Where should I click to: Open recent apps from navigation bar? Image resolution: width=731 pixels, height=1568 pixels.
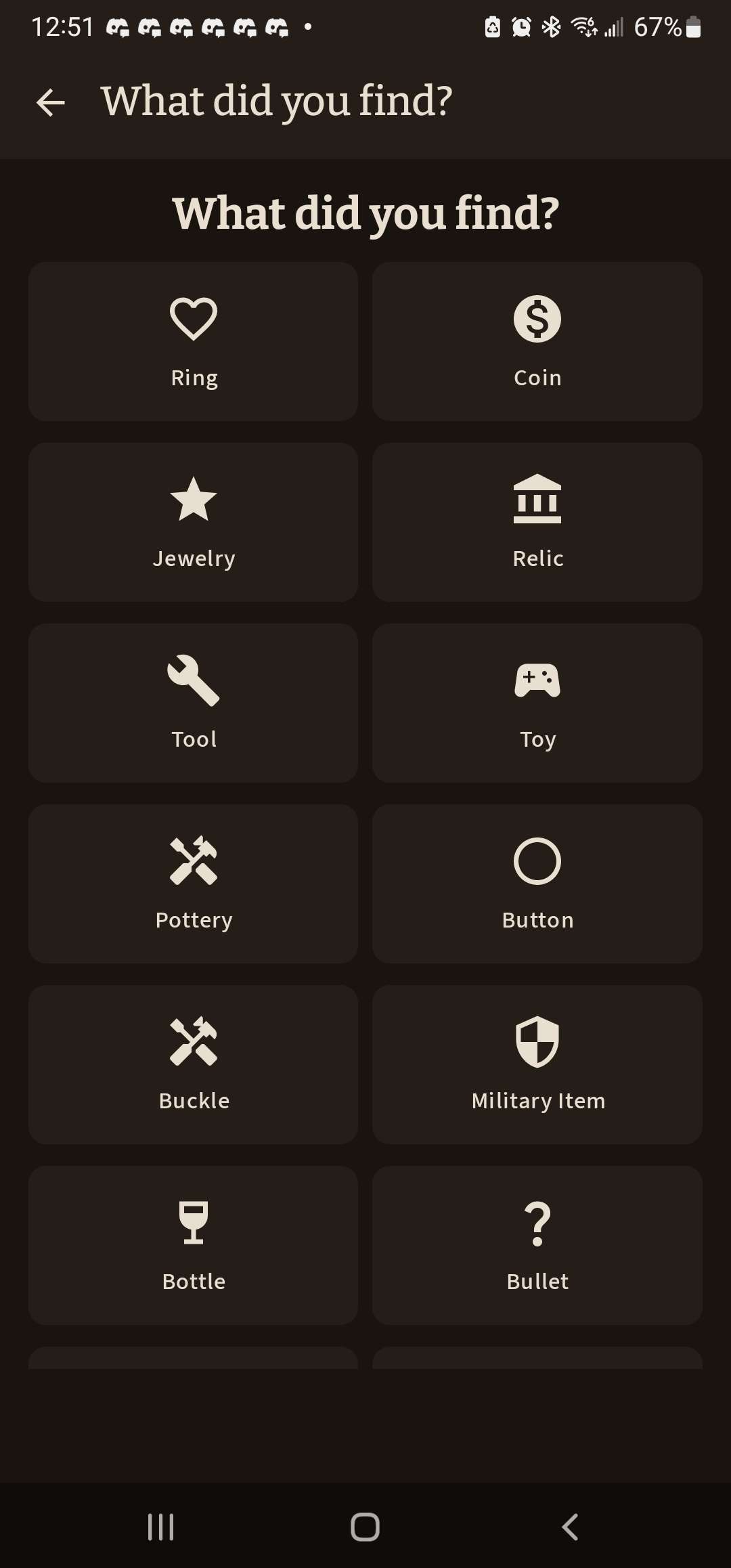click(x=161, y=1527)
